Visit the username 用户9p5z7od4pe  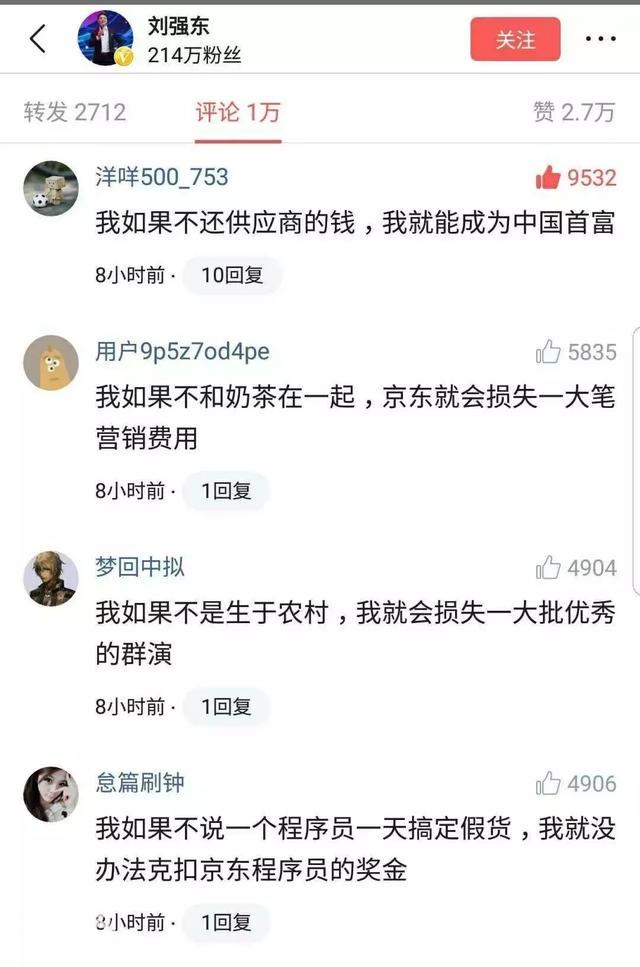[182, 352]
